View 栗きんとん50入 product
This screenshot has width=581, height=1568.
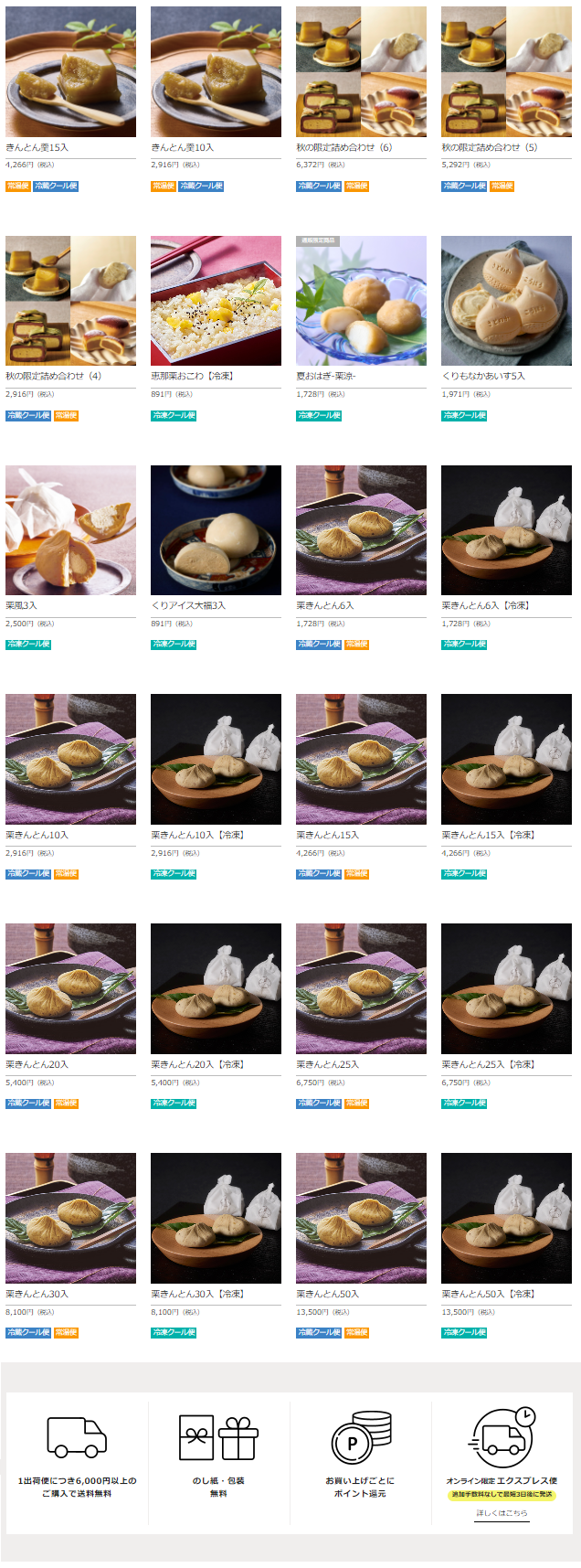tap(361, 1218)
